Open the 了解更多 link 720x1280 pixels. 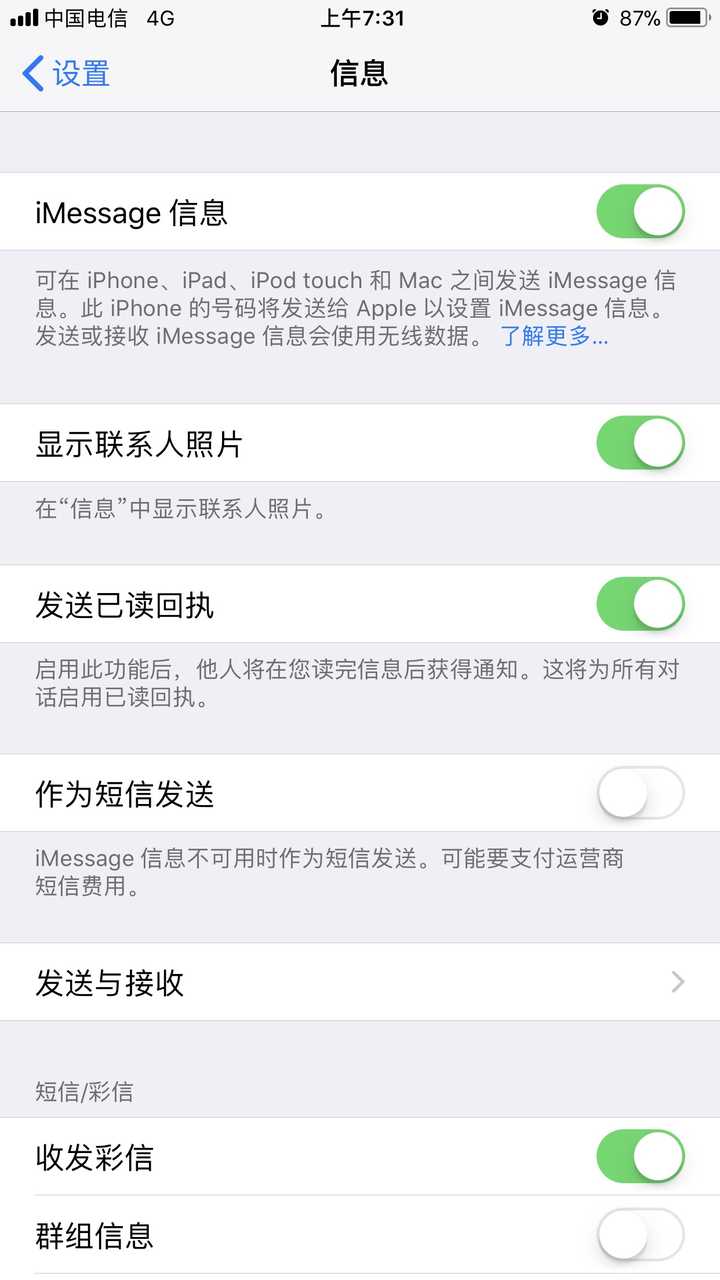pos(554,337)
